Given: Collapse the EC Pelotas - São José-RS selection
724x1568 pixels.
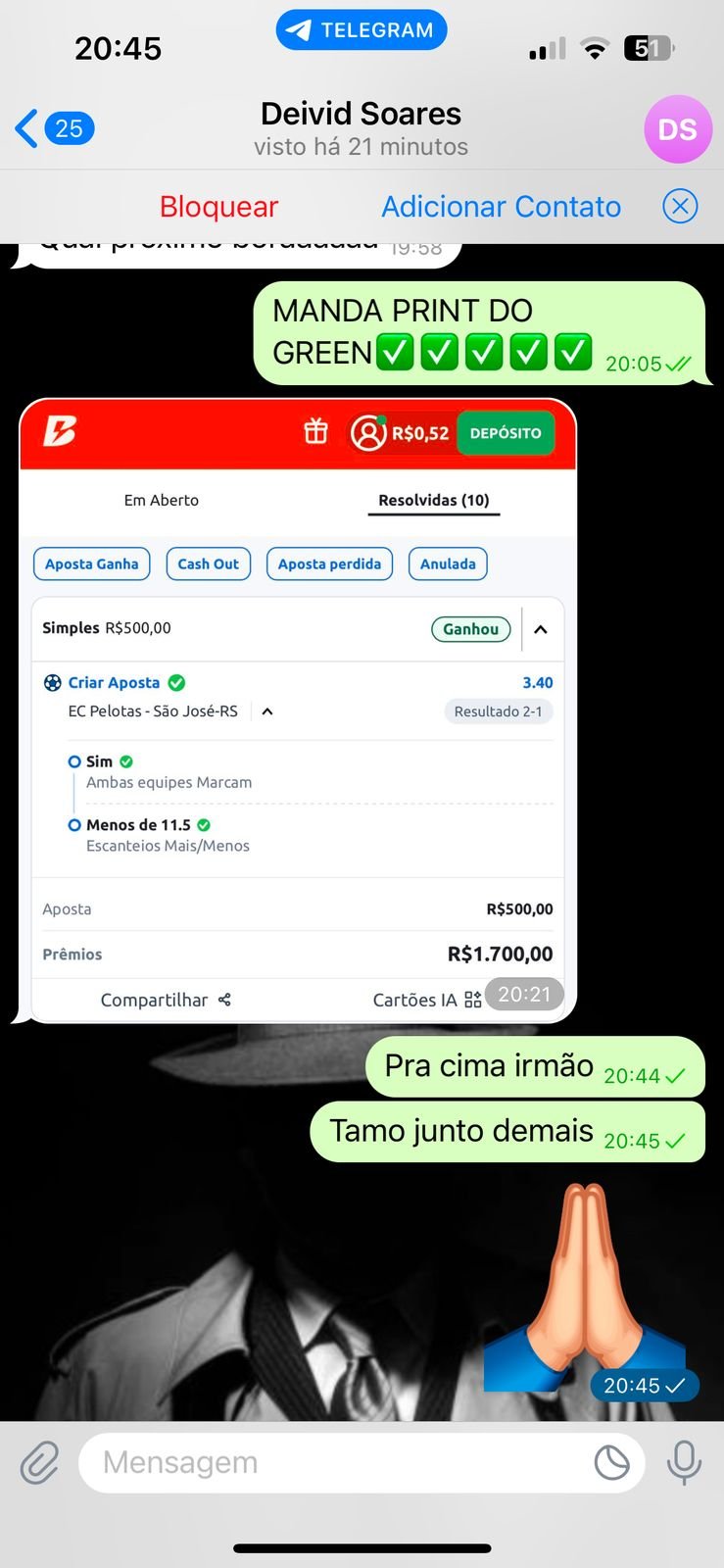Looking at the screenshot, I should [x=266, y=711].
